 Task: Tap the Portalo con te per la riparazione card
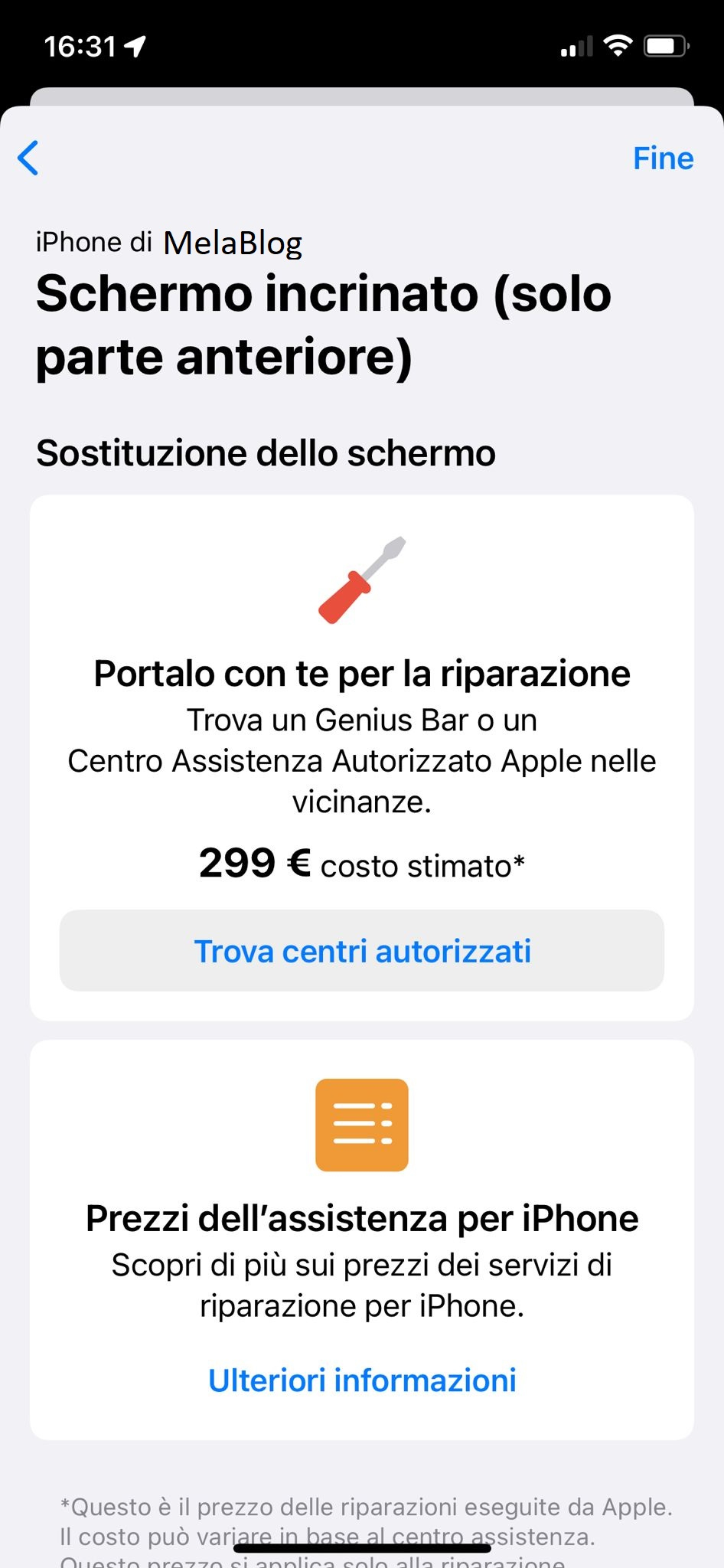tap(362, 674)
